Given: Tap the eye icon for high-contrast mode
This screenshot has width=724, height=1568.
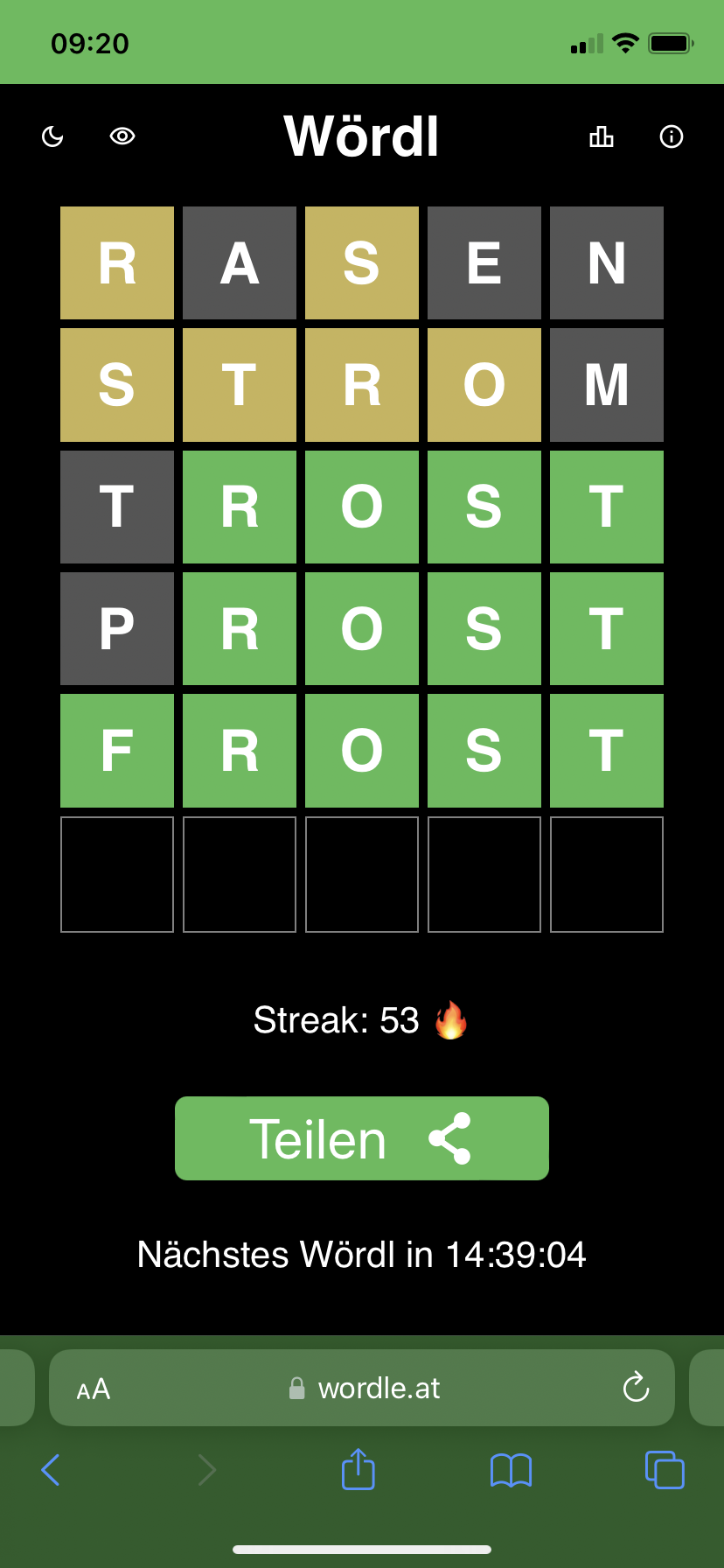Looking at the screenshot, I should (122, 136).
